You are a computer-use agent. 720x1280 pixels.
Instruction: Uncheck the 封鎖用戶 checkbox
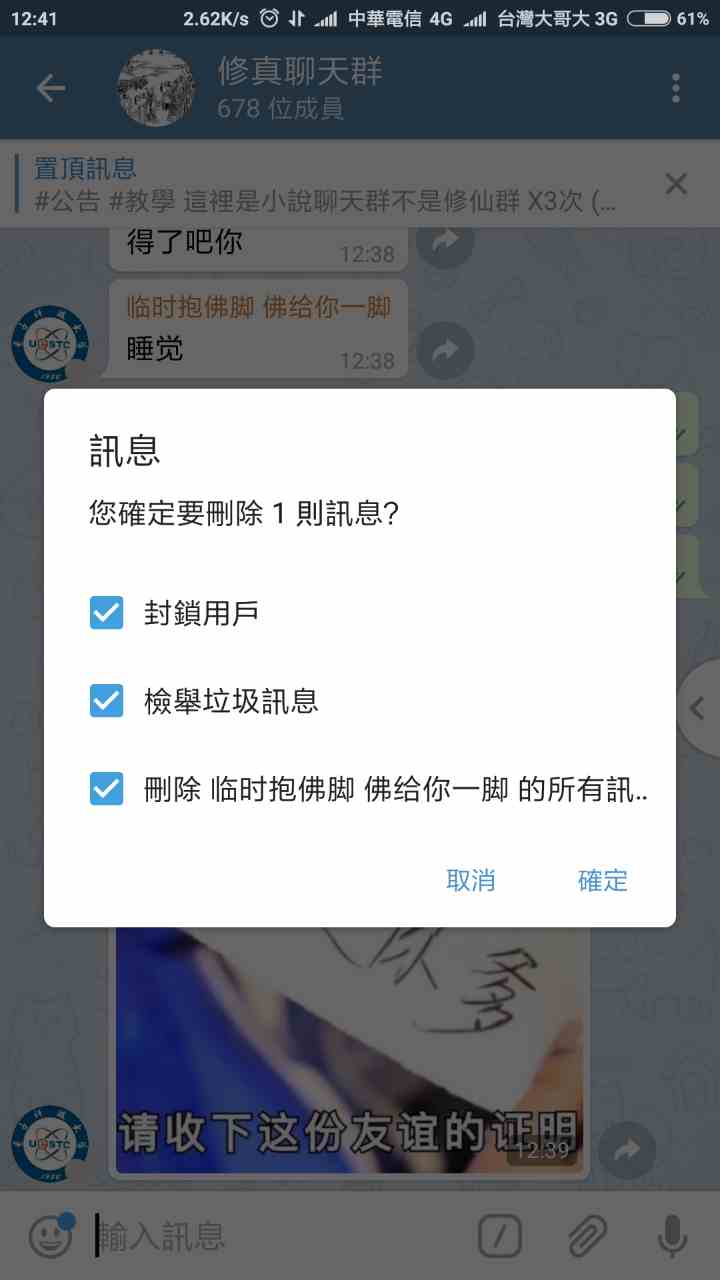tap(107, 613)
